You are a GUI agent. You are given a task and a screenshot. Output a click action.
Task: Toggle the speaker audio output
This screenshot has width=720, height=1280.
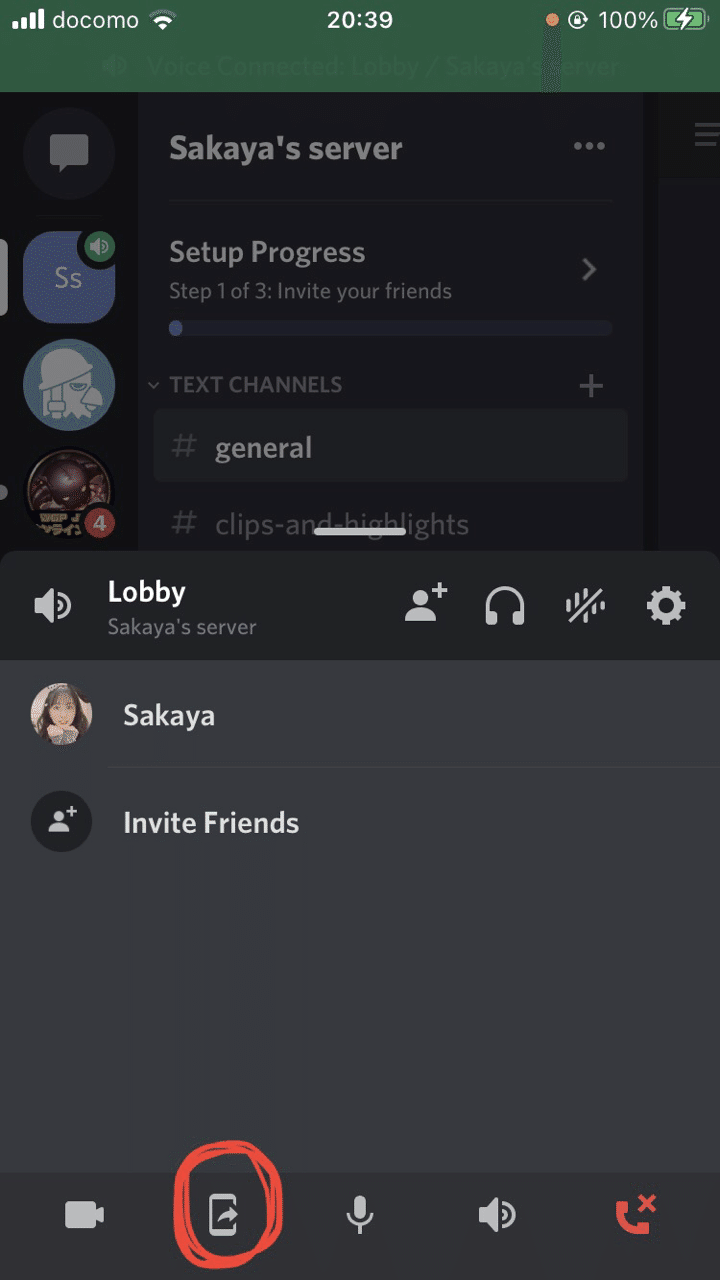[497, 1215]
